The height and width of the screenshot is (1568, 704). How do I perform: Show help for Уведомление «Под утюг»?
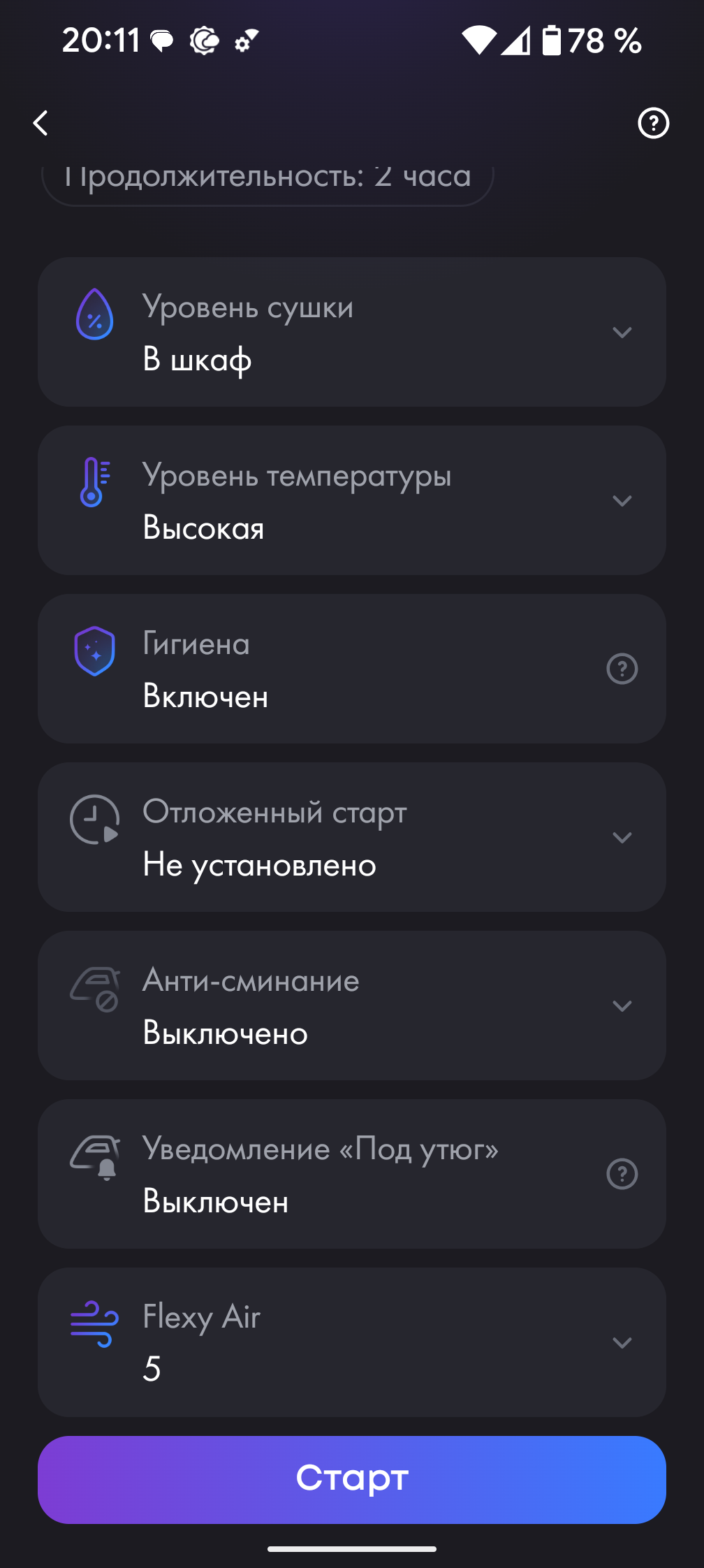[622, 1175]
